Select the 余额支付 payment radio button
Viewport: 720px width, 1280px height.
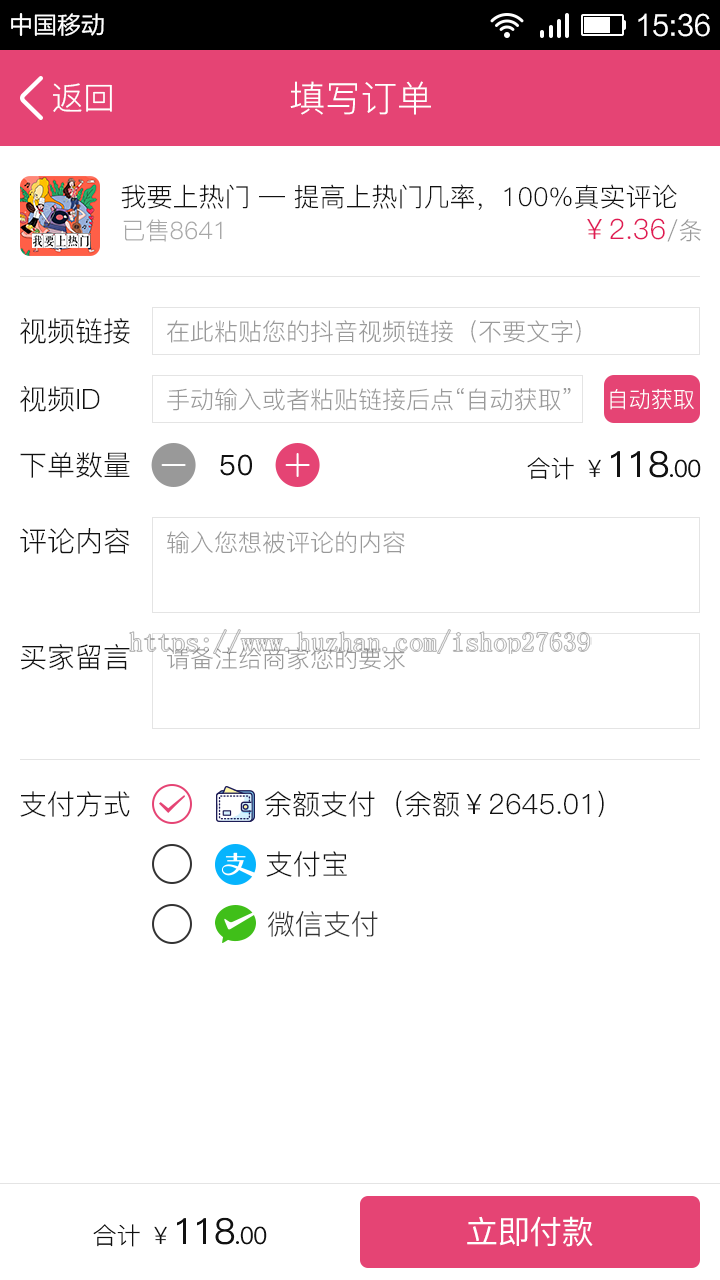click(171, 804)
